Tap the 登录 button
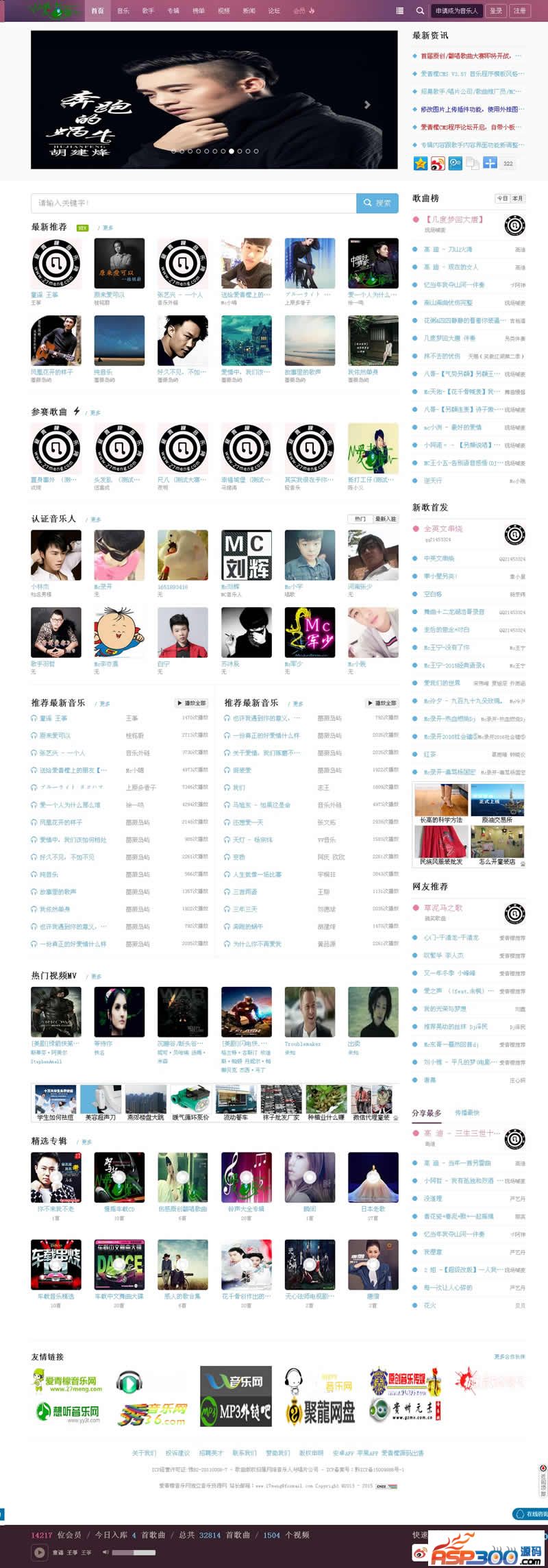548x1568 pixels. click(x=496, y=11)
